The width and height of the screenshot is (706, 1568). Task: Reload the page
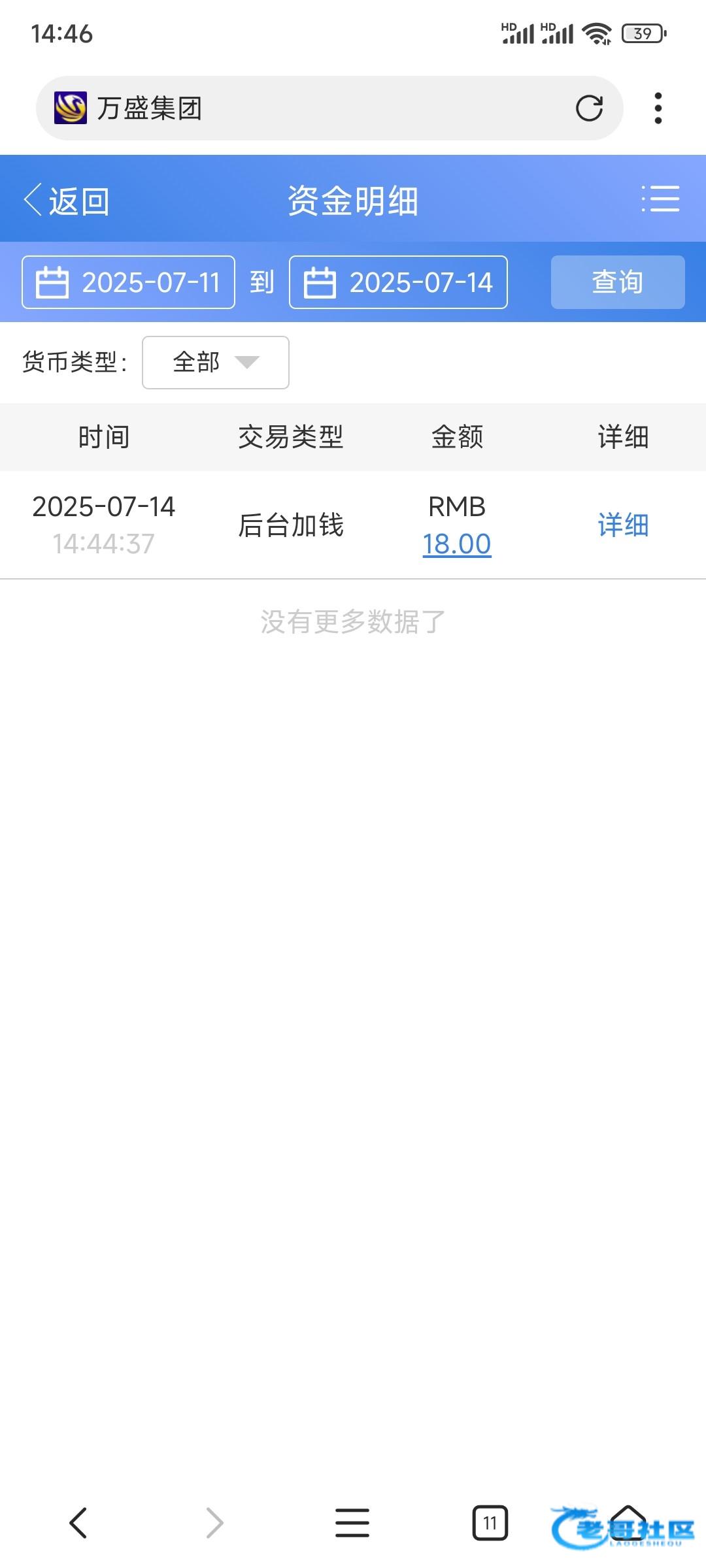click(589, 108)
